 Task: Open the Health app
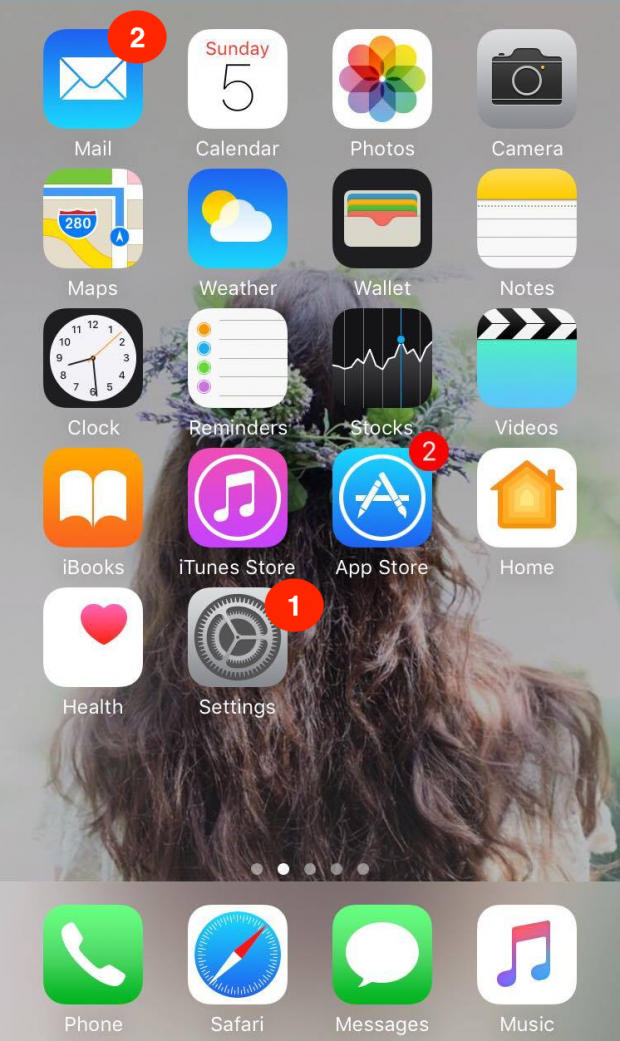pyautogui.click(x=93, y=637)
